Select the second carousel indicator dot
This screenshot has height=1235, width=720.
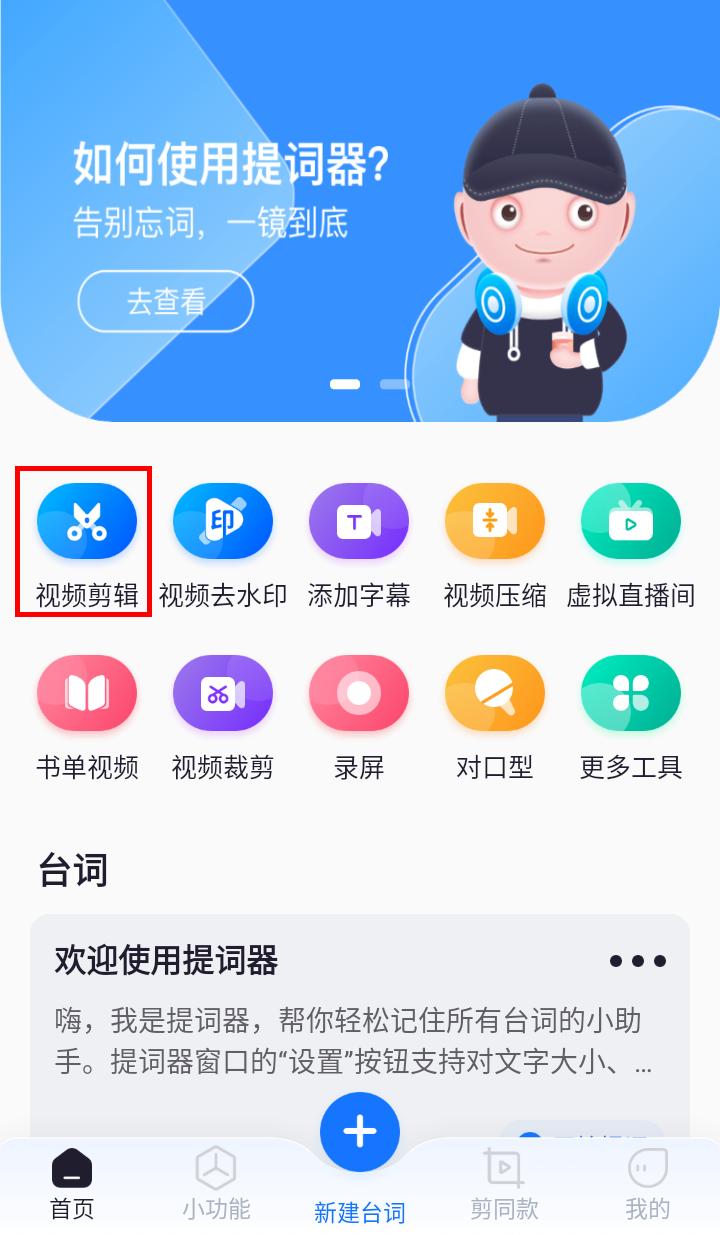[392, 383]
